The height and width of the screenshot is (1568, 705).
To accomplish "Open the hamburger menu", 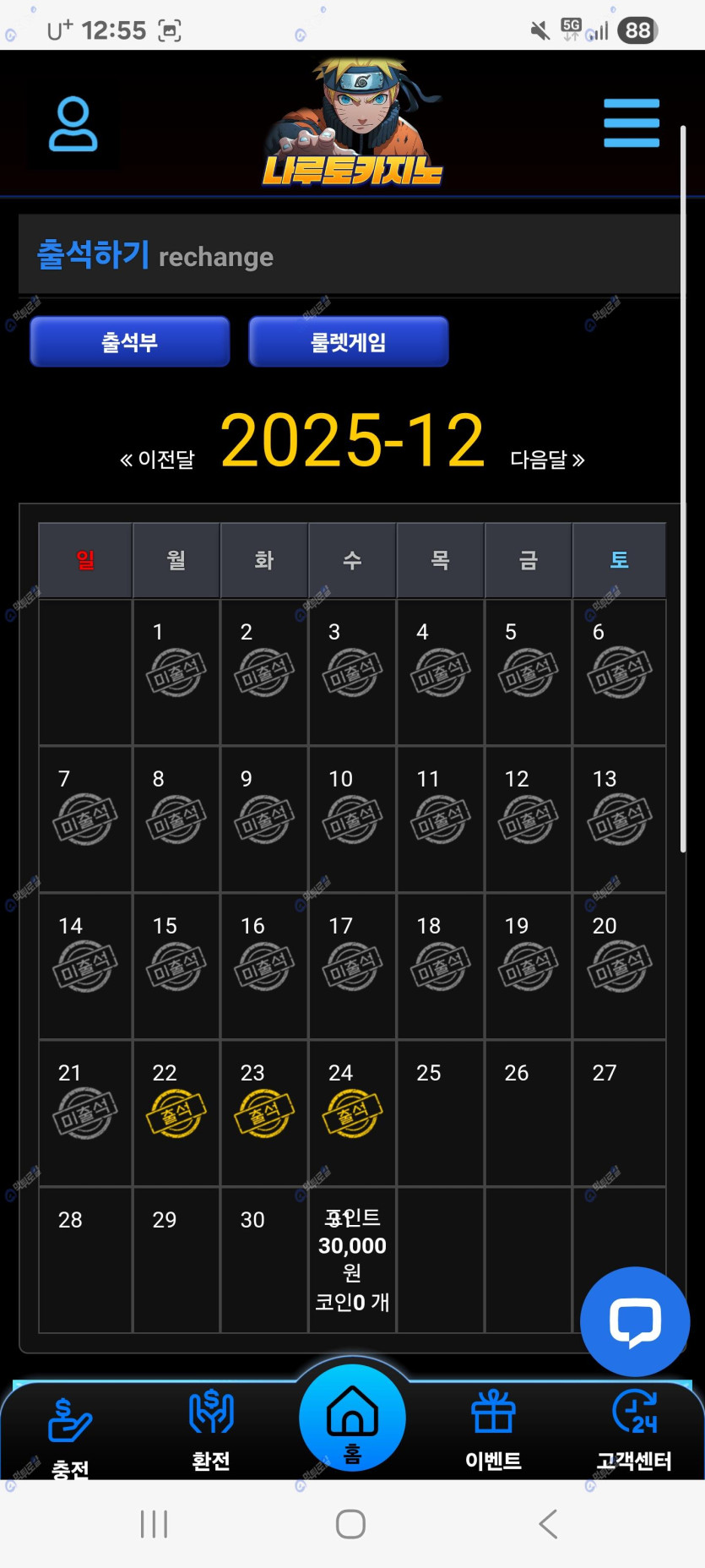I will 631,123.
